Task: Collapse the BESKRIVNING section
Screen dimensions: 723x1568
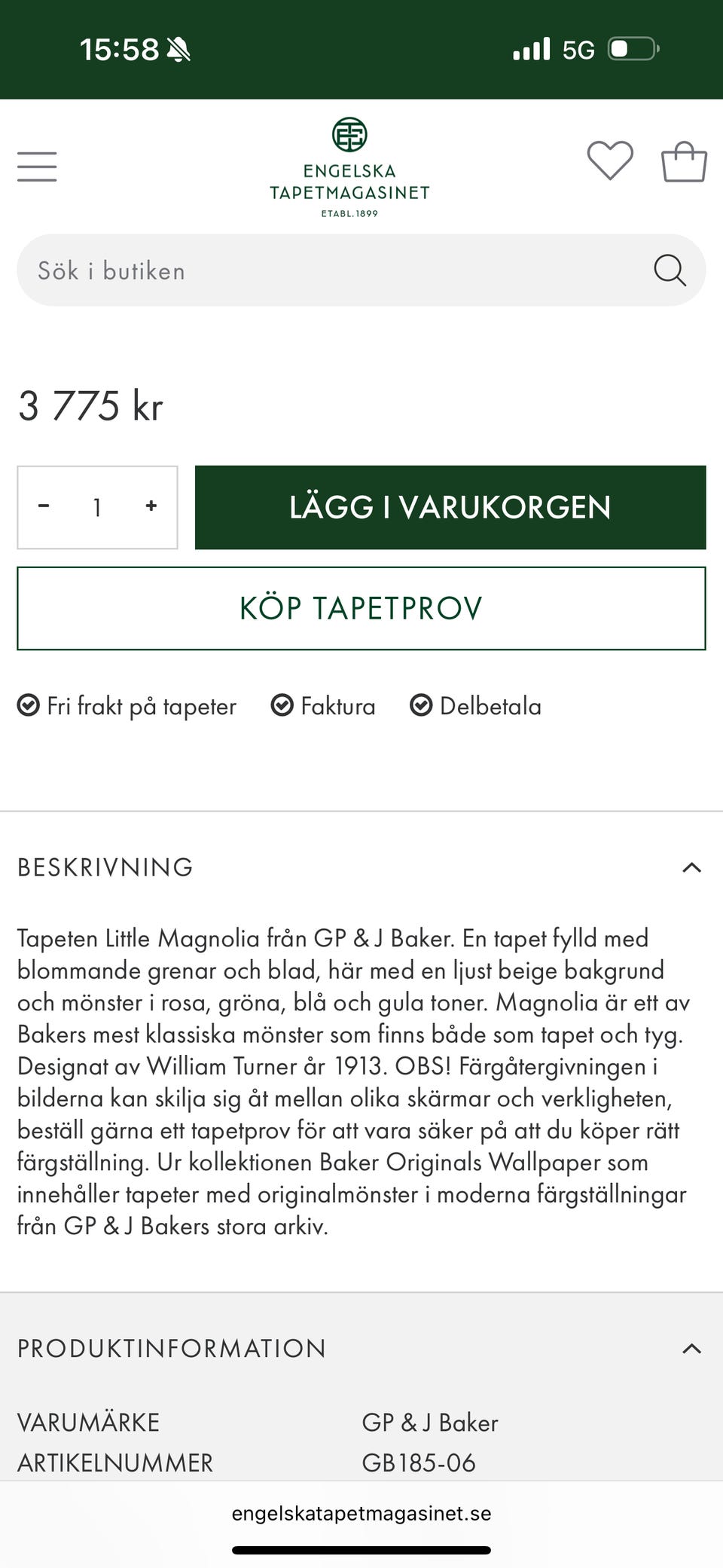Action: point(691,868)
